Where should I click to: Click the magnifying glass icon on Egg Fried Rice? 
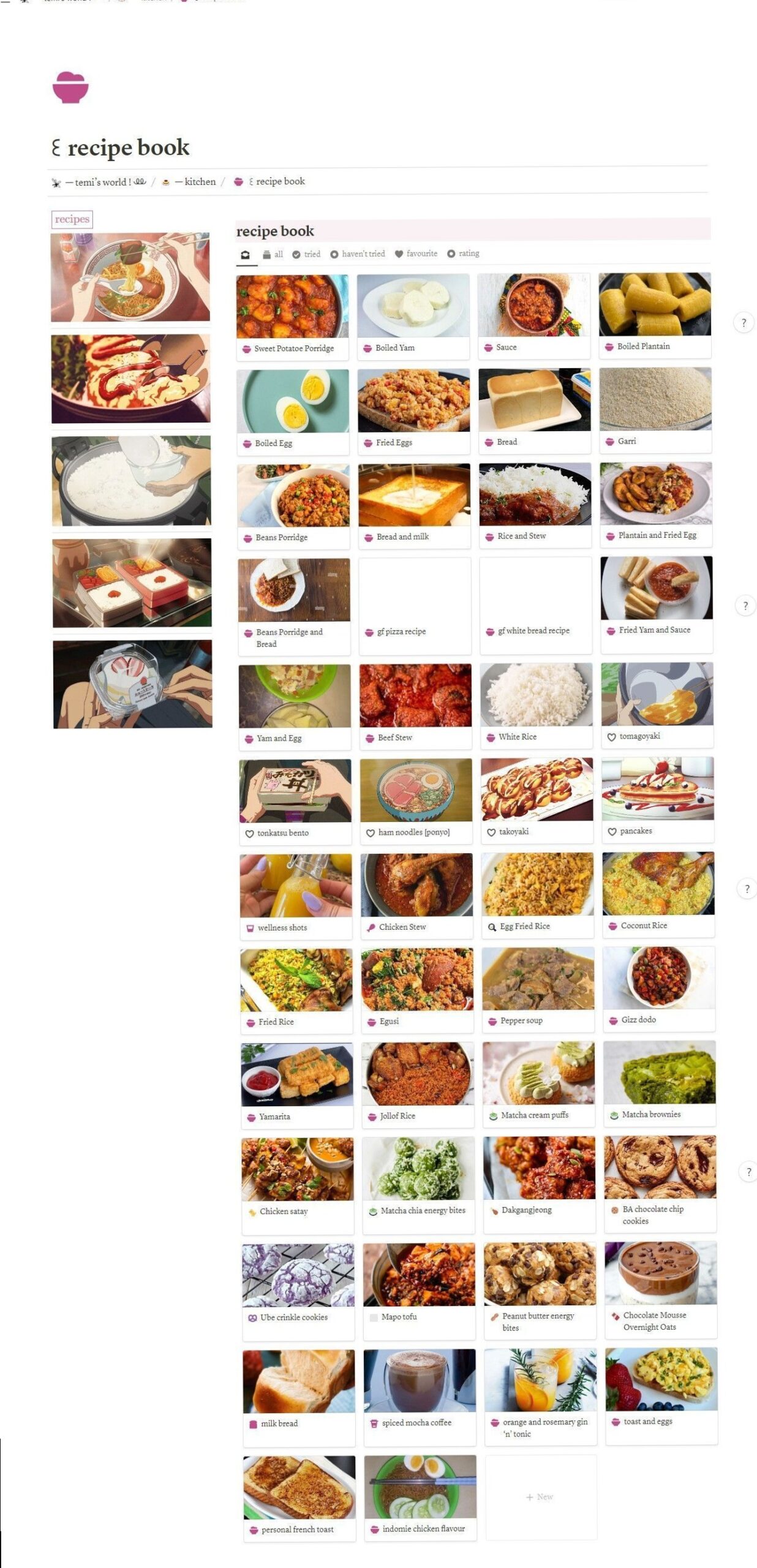[492, 927]
